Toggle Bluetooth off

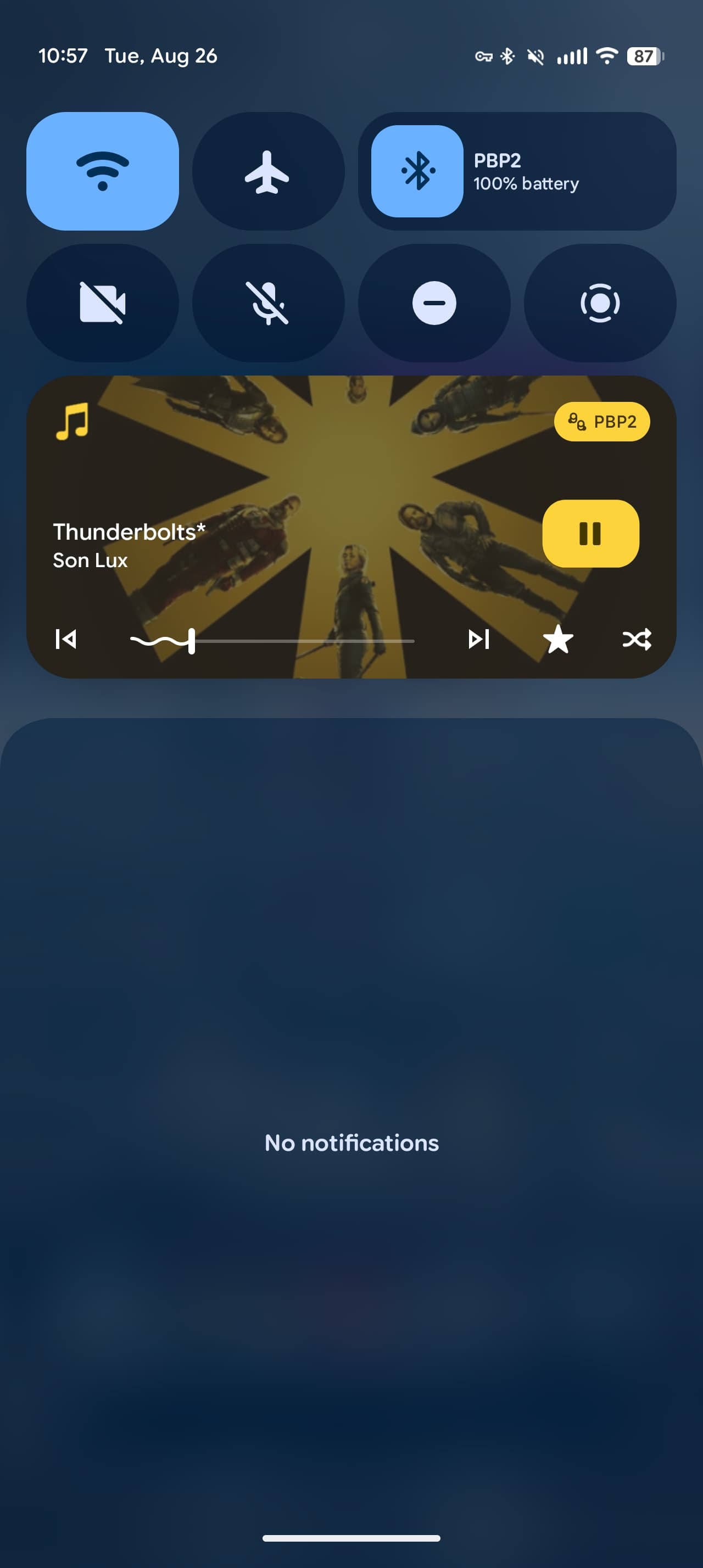[417, 171]
